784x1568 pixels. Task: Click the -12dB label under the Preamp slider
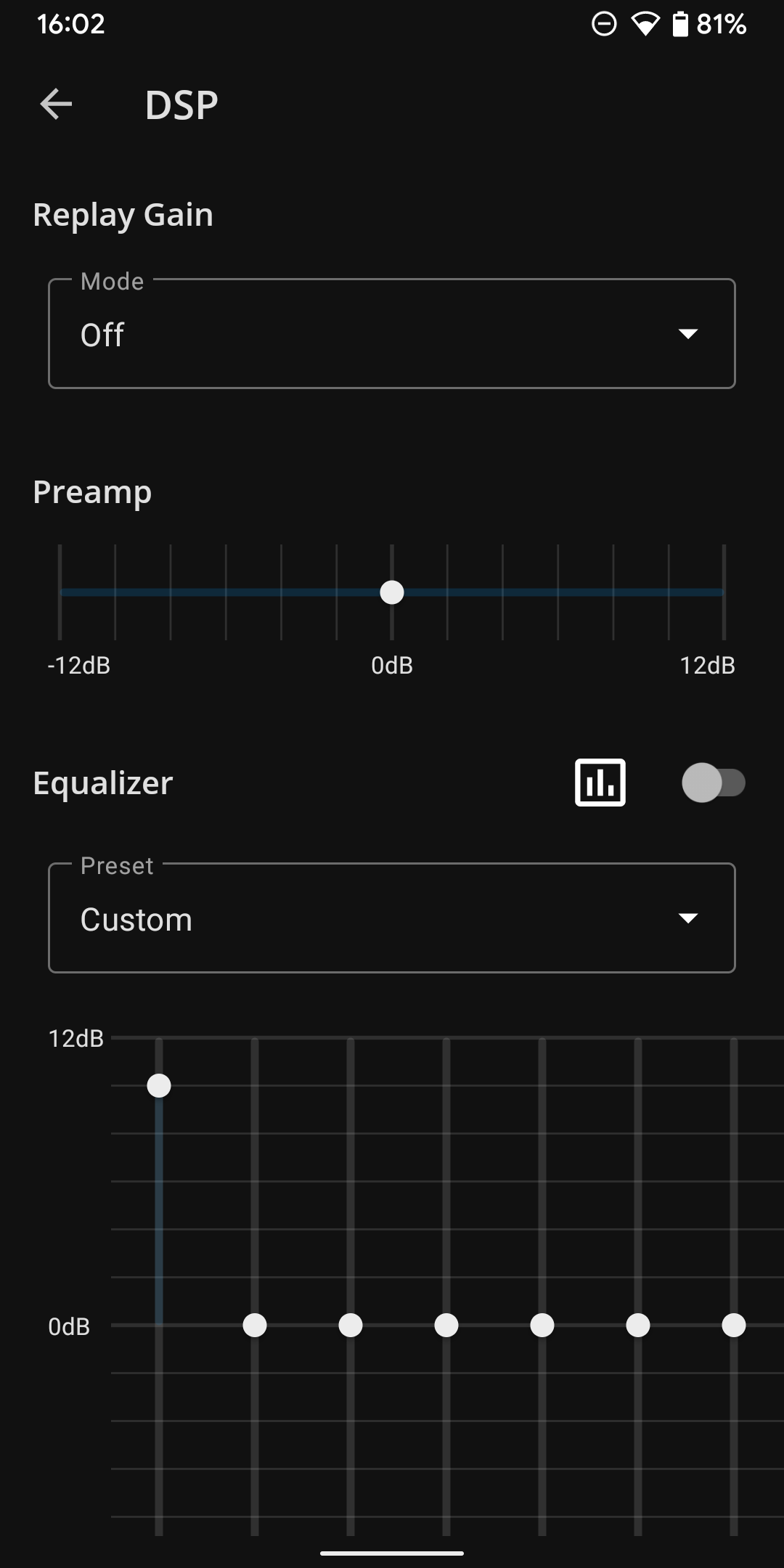78,666
